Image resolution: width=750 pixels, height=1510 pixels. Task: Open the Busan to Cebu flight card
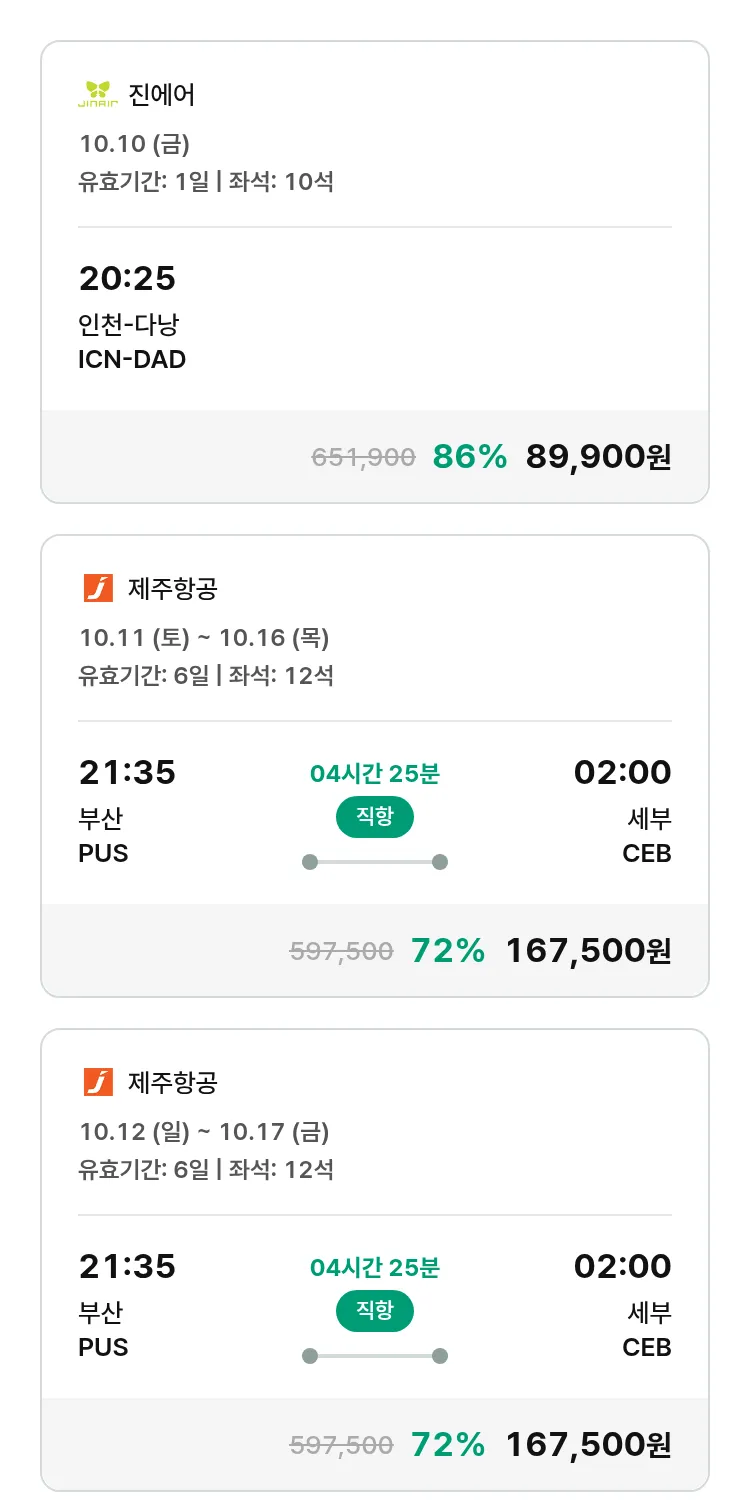375,763
